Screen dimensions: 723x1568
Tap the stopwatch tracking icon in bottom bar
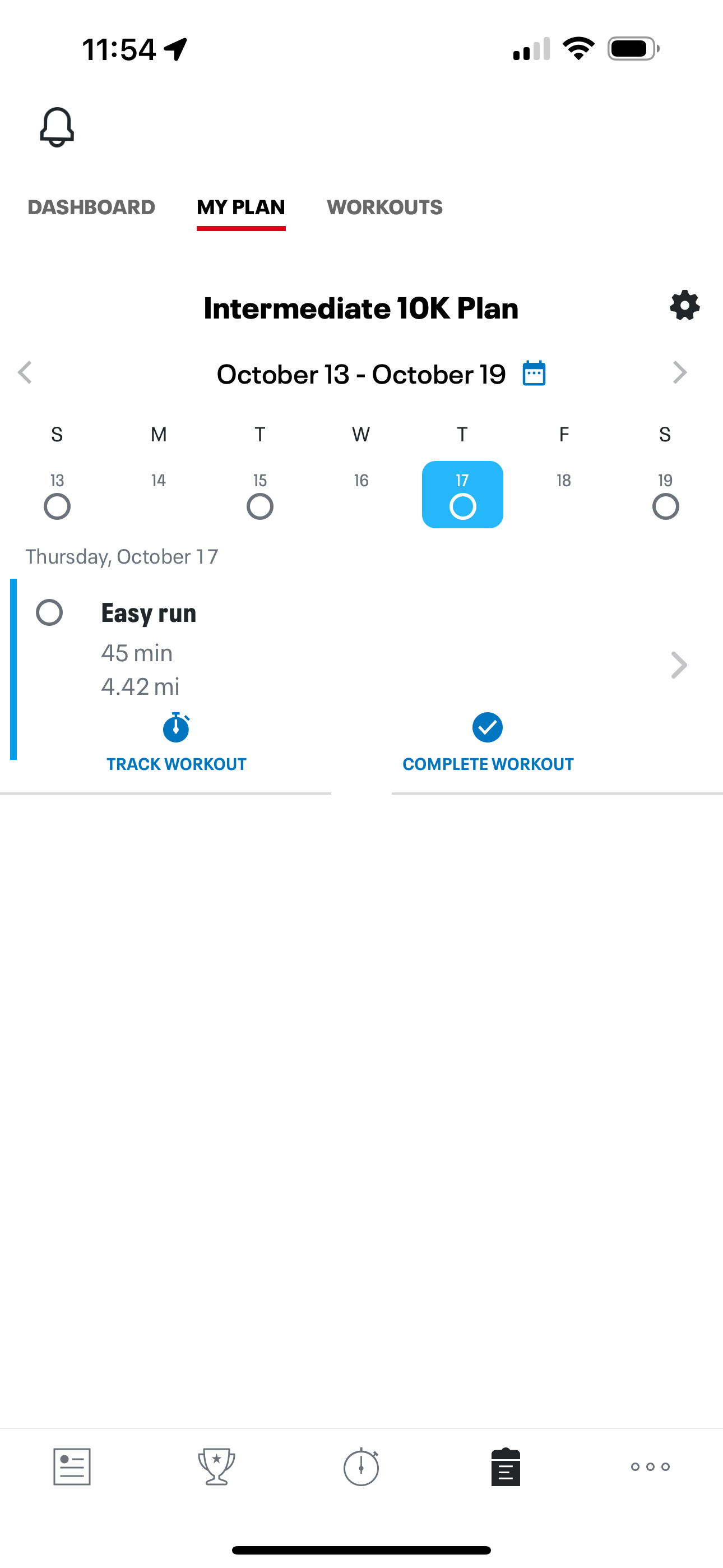361,1467
